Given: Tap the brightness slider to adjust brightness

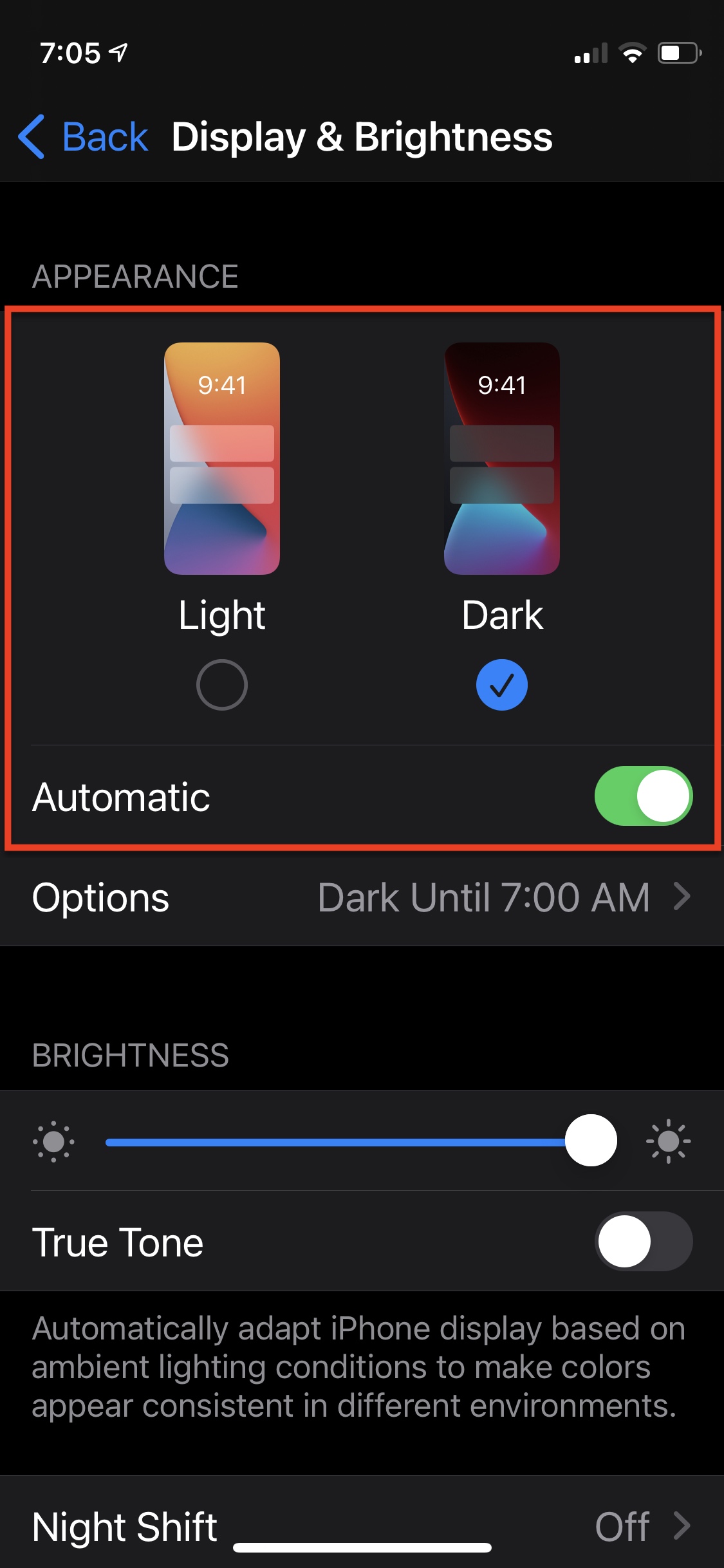Looking at the screenshot, I should click(361, 1141).
